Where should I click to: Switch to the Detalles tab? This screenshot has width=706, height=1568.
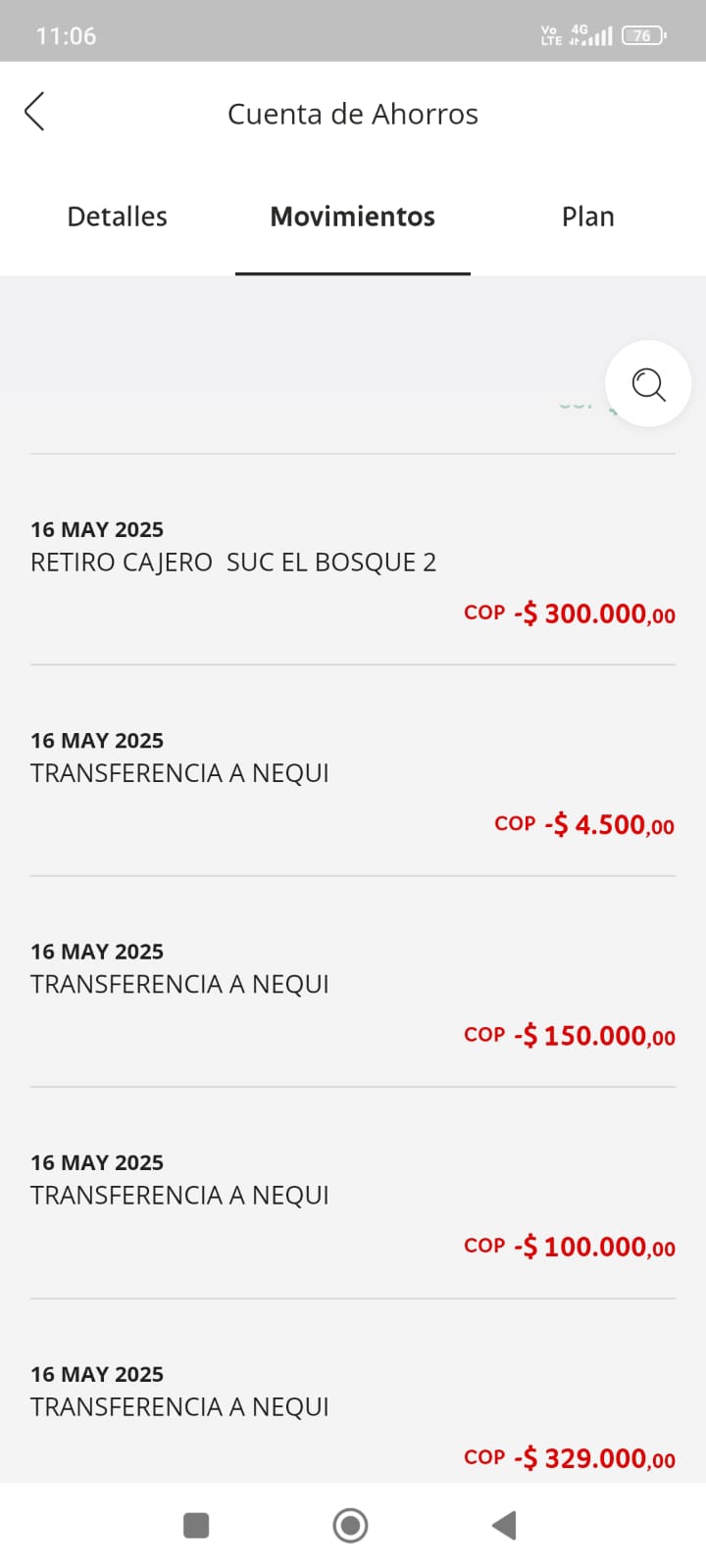[117, 217]
